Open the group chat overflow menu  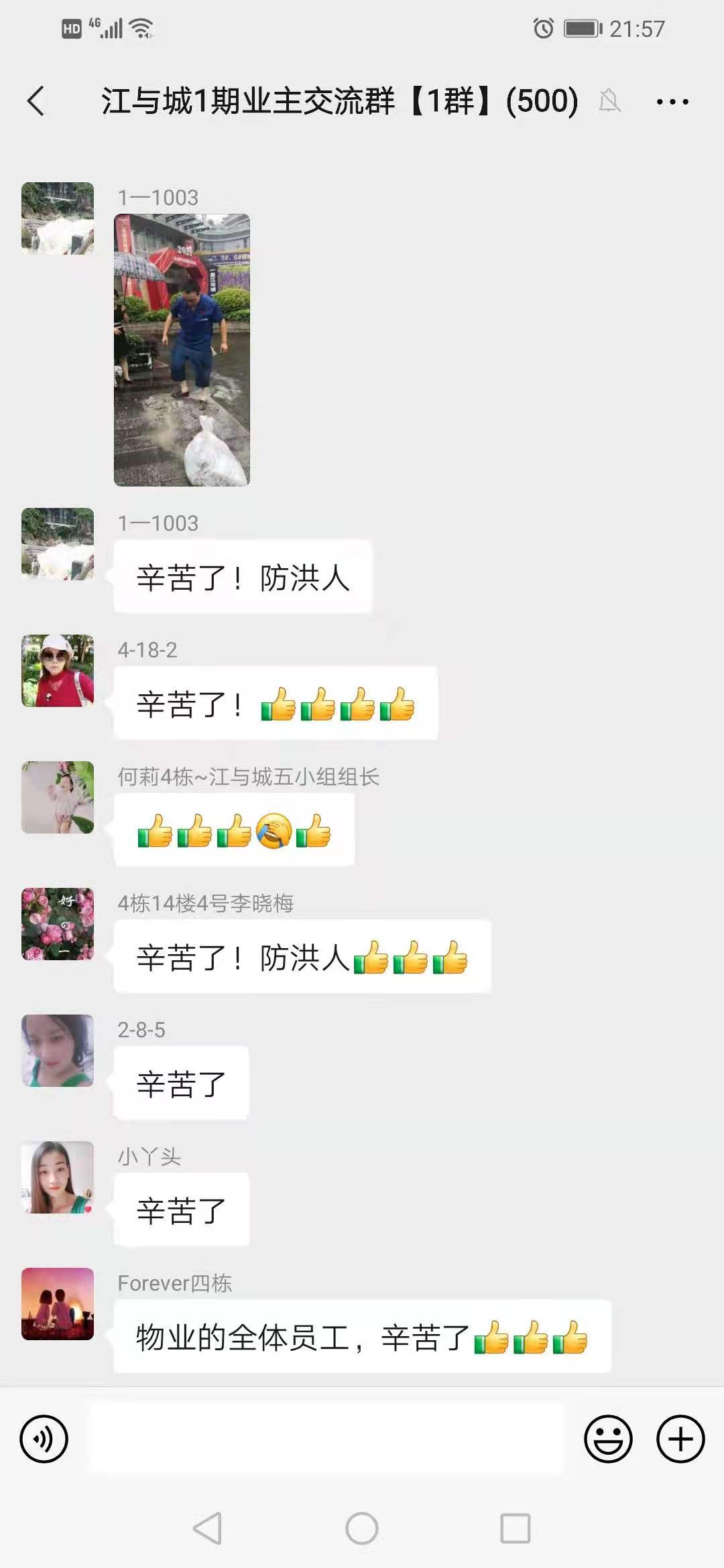click(x=672, y=102)
